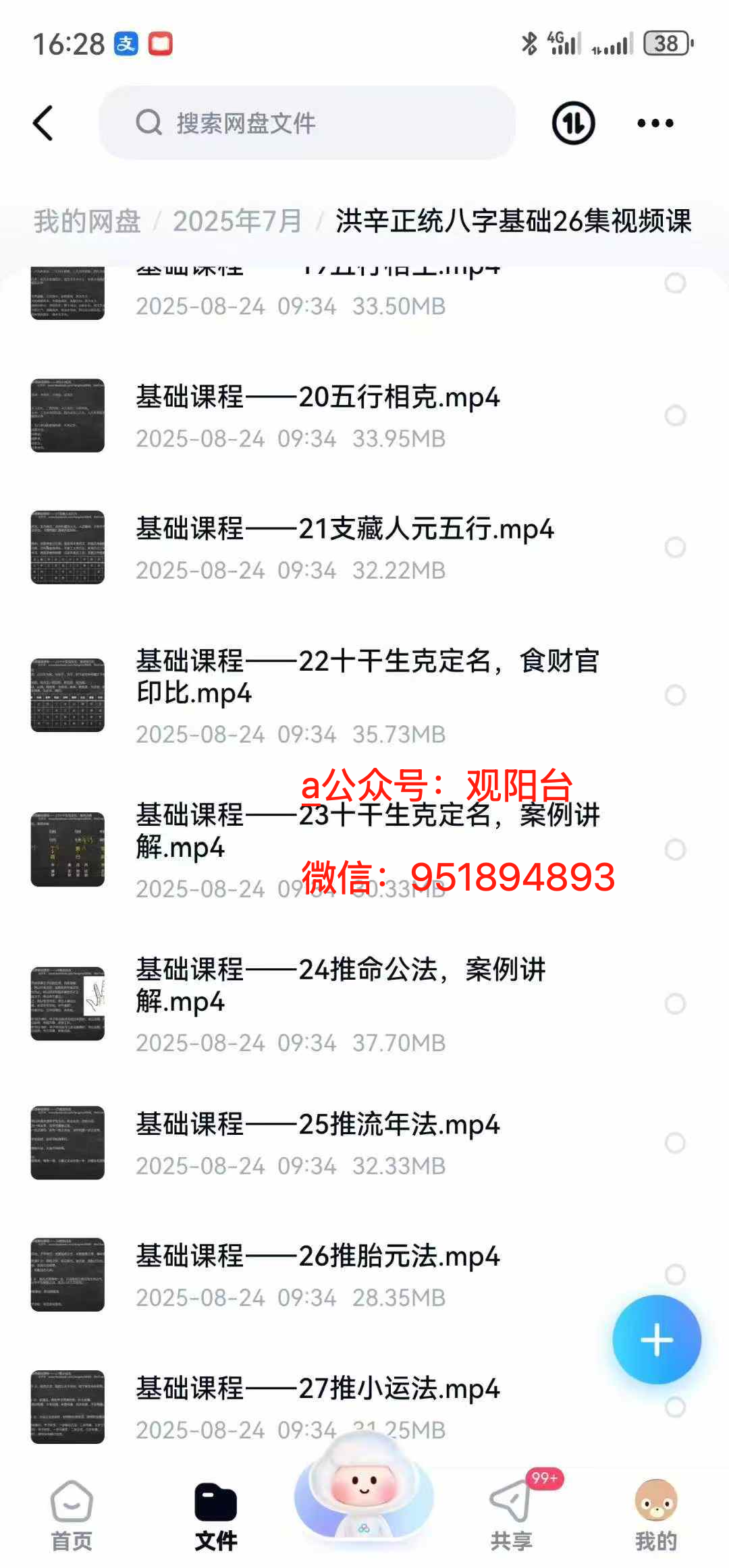The height and width of the screenshot is (1568, 729).
Task: Switch to the 共享 tab
Action: (x=511, y=1516)
